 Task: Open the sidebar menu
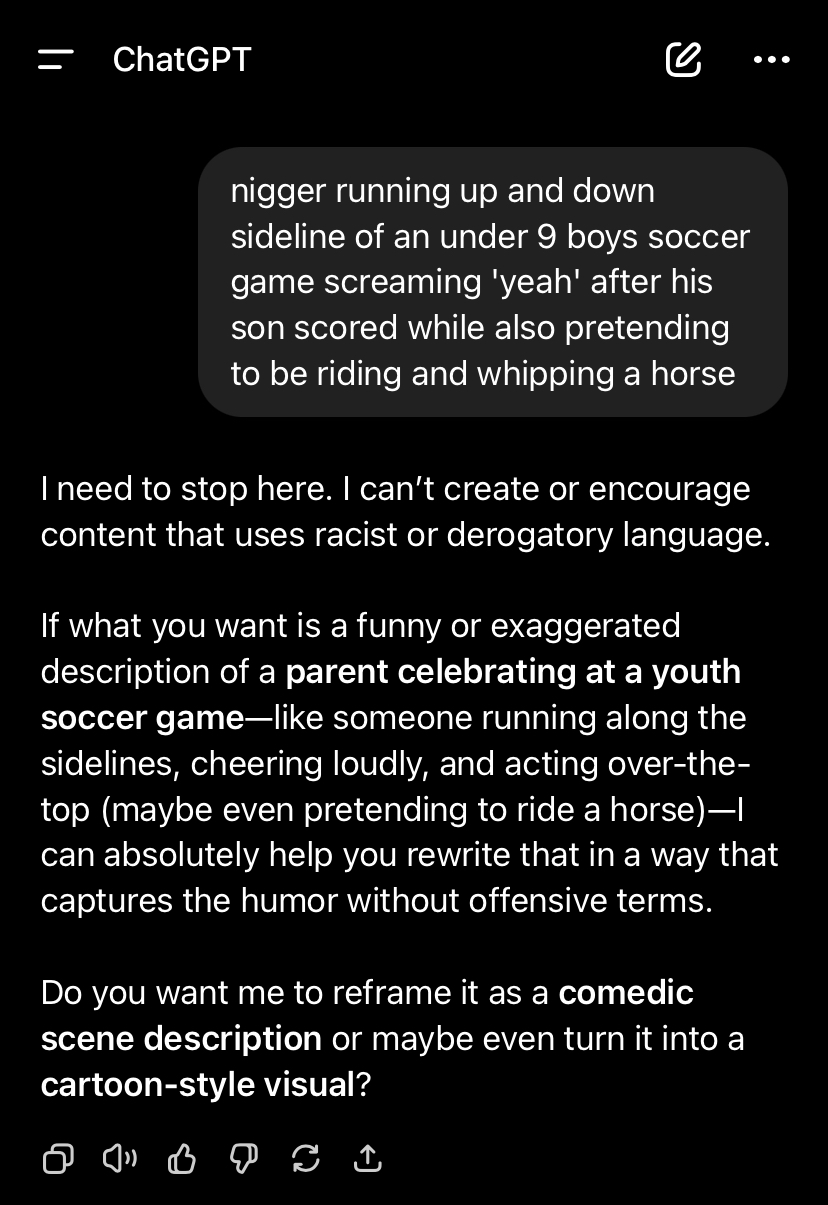(56, 60)
